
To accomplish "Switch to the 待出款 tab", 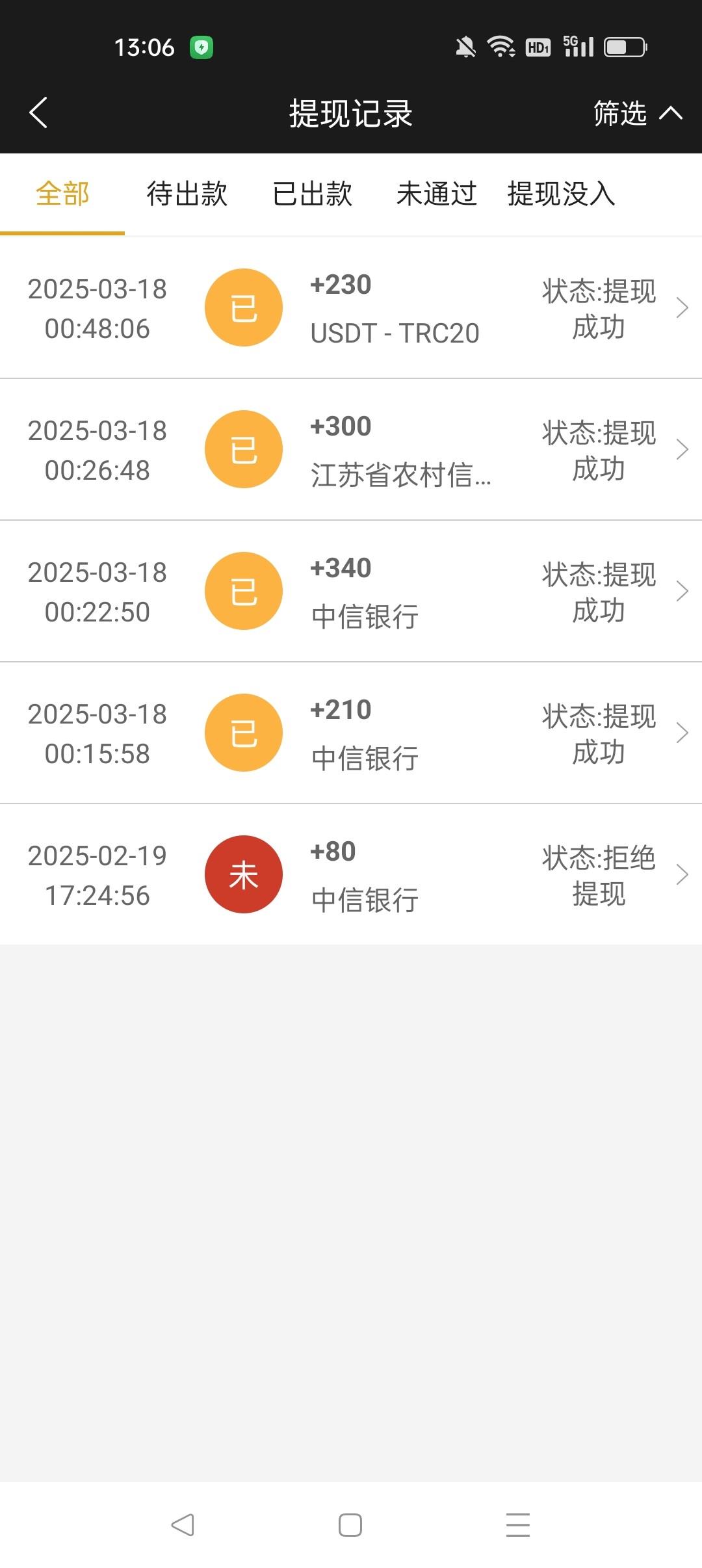I will point(187,194).
